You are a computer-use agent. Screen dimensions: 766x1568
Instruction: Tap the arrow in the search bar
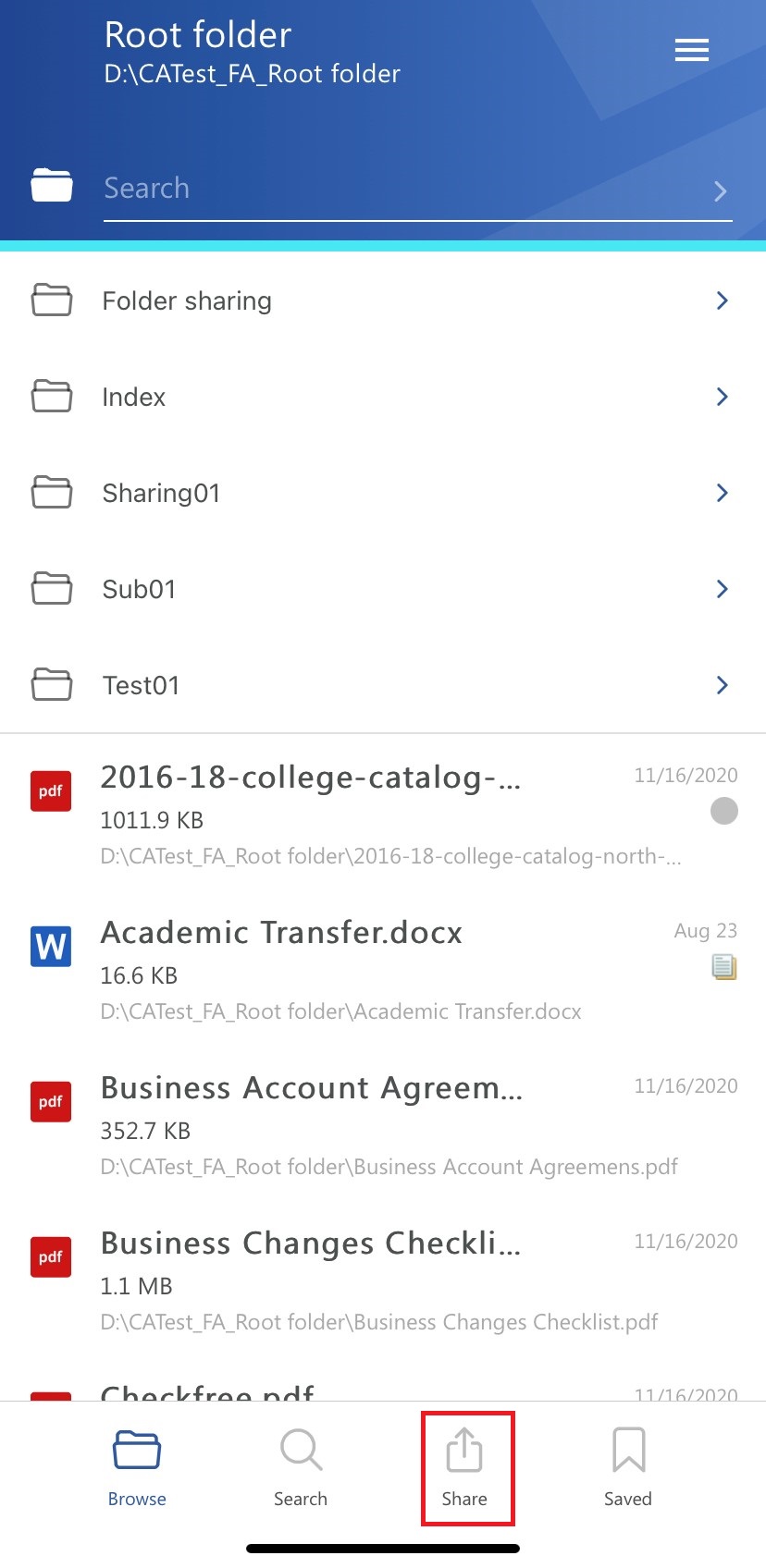click(720, 191)
